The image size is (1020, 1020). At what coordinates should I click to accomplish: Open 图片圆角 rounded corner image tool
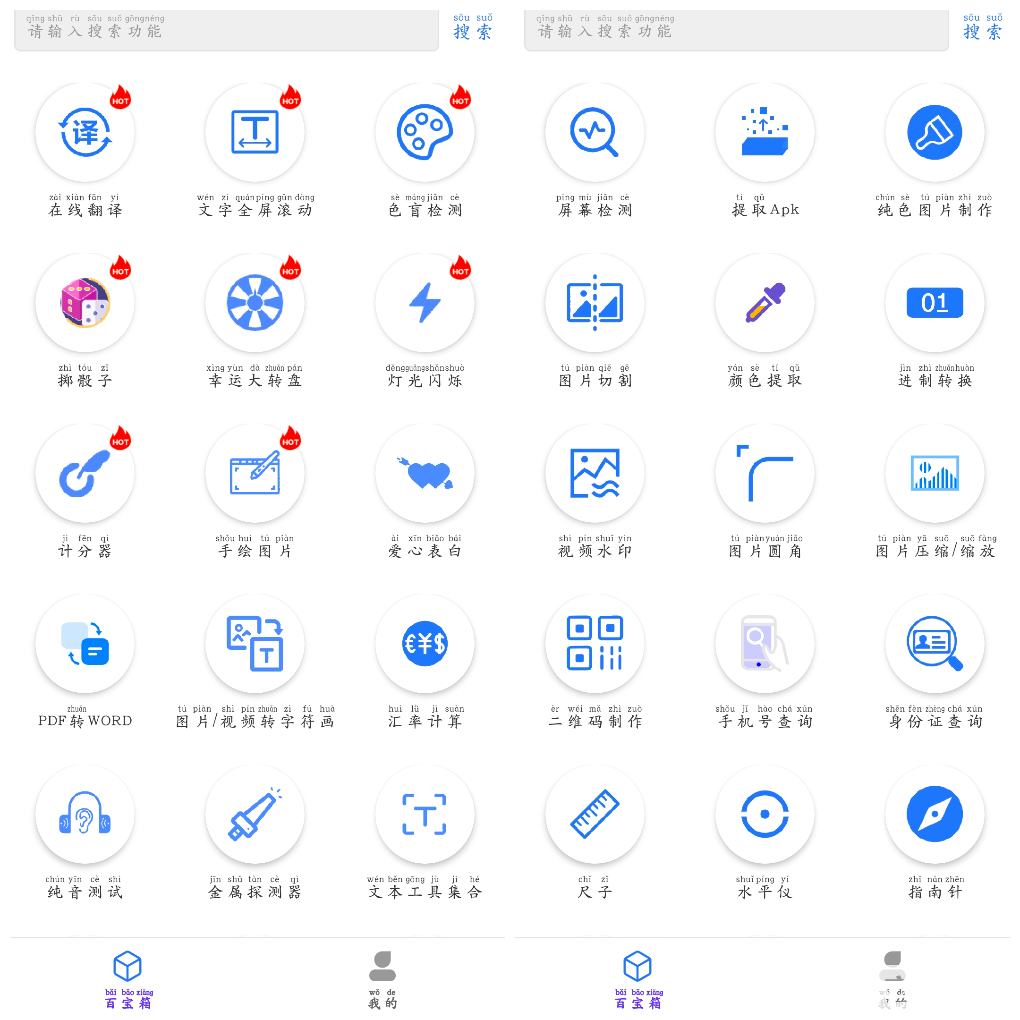coord(765,474)
